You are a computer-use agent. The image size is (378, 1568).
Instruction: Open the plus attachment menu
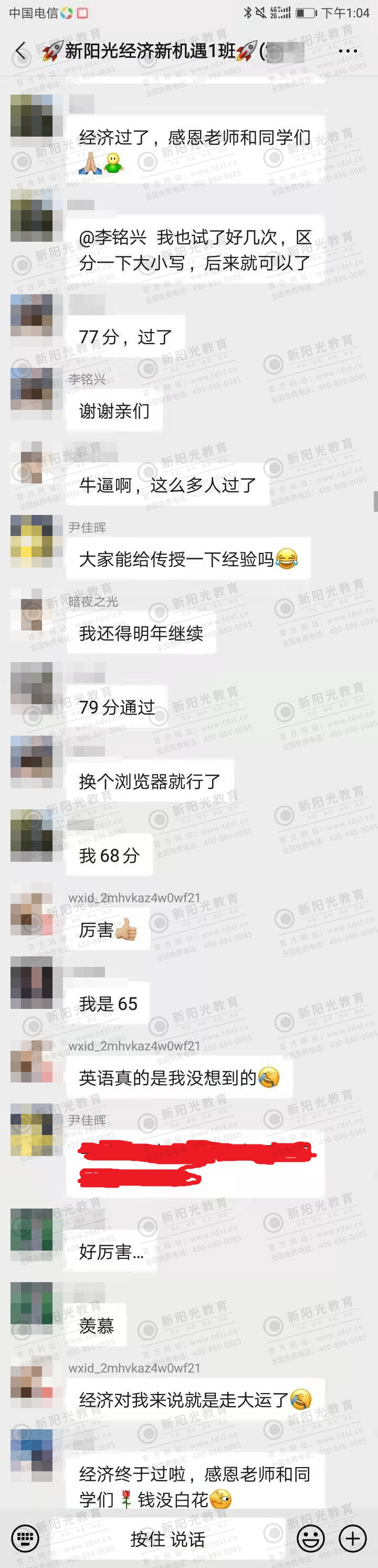pos(352,1538)
